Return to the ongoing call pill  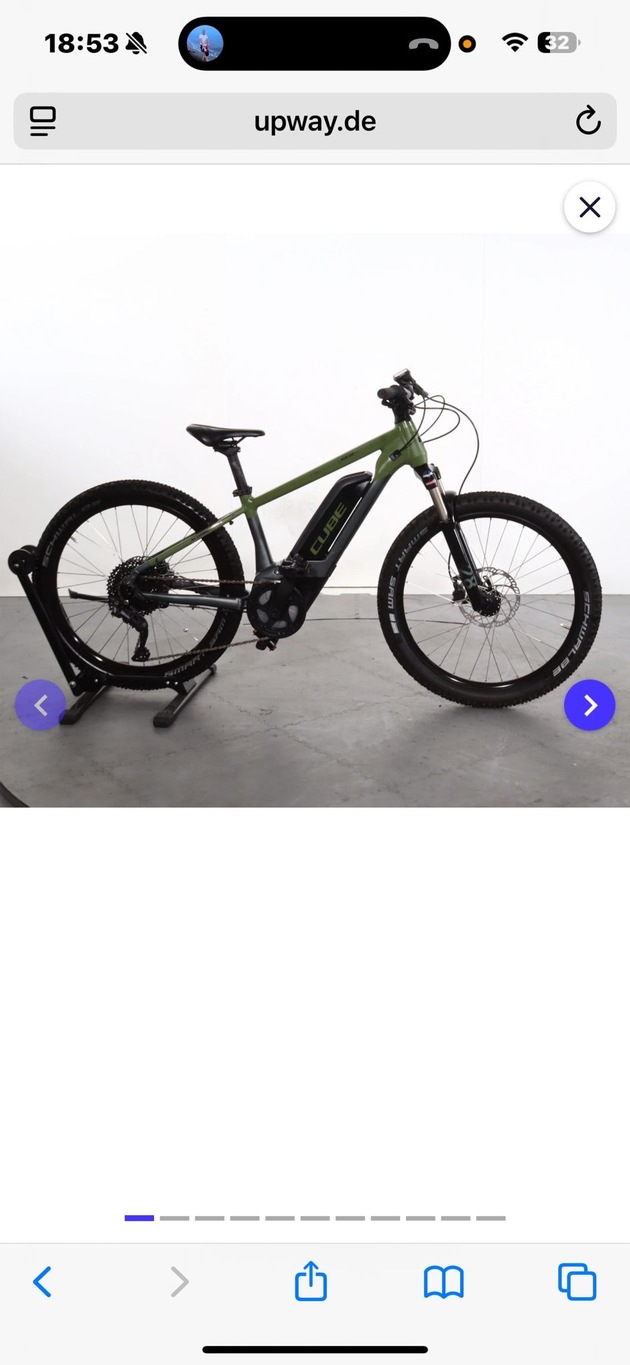pyautogui.click(x=314, y=44)
